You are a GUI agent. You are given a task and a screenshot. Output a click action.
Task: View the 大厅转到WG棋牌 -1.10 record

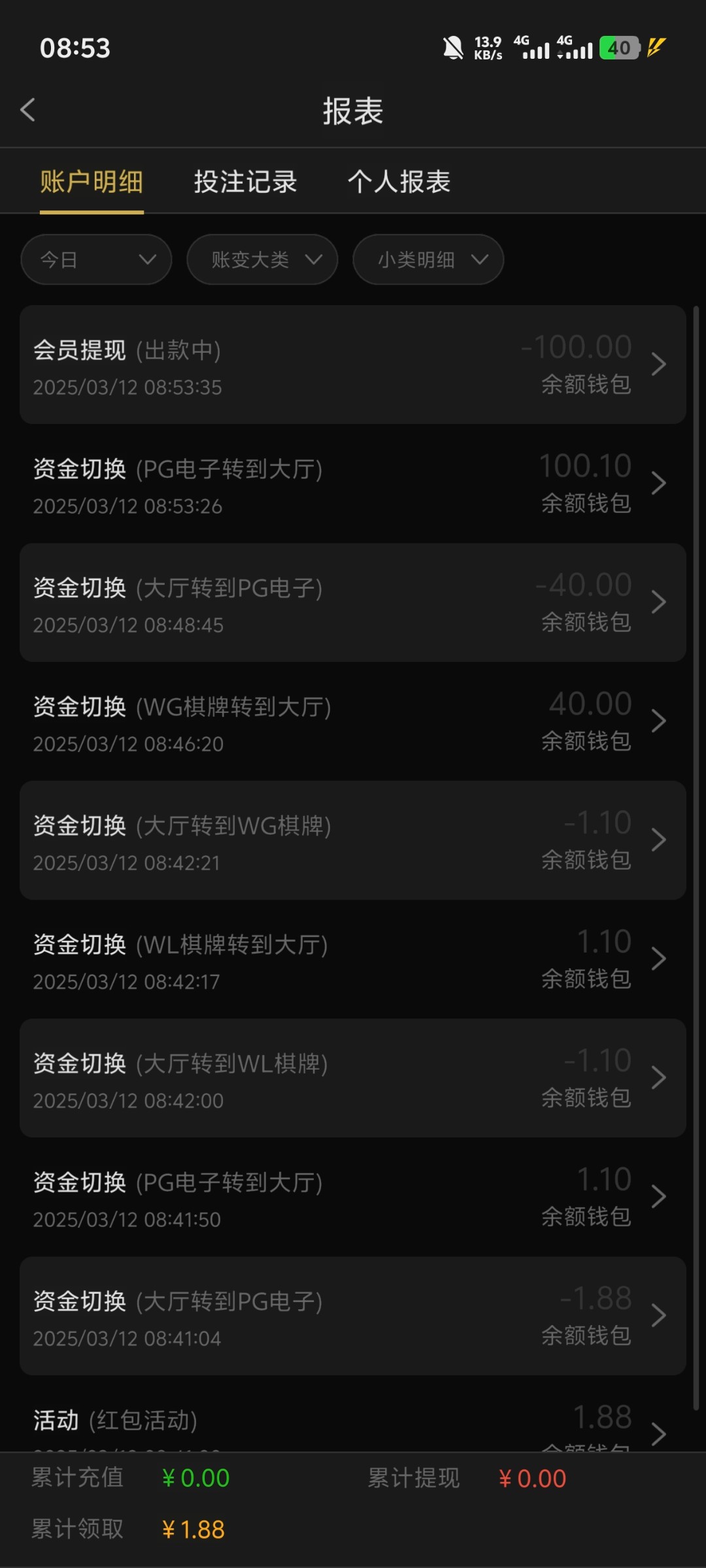coord(353,840)
